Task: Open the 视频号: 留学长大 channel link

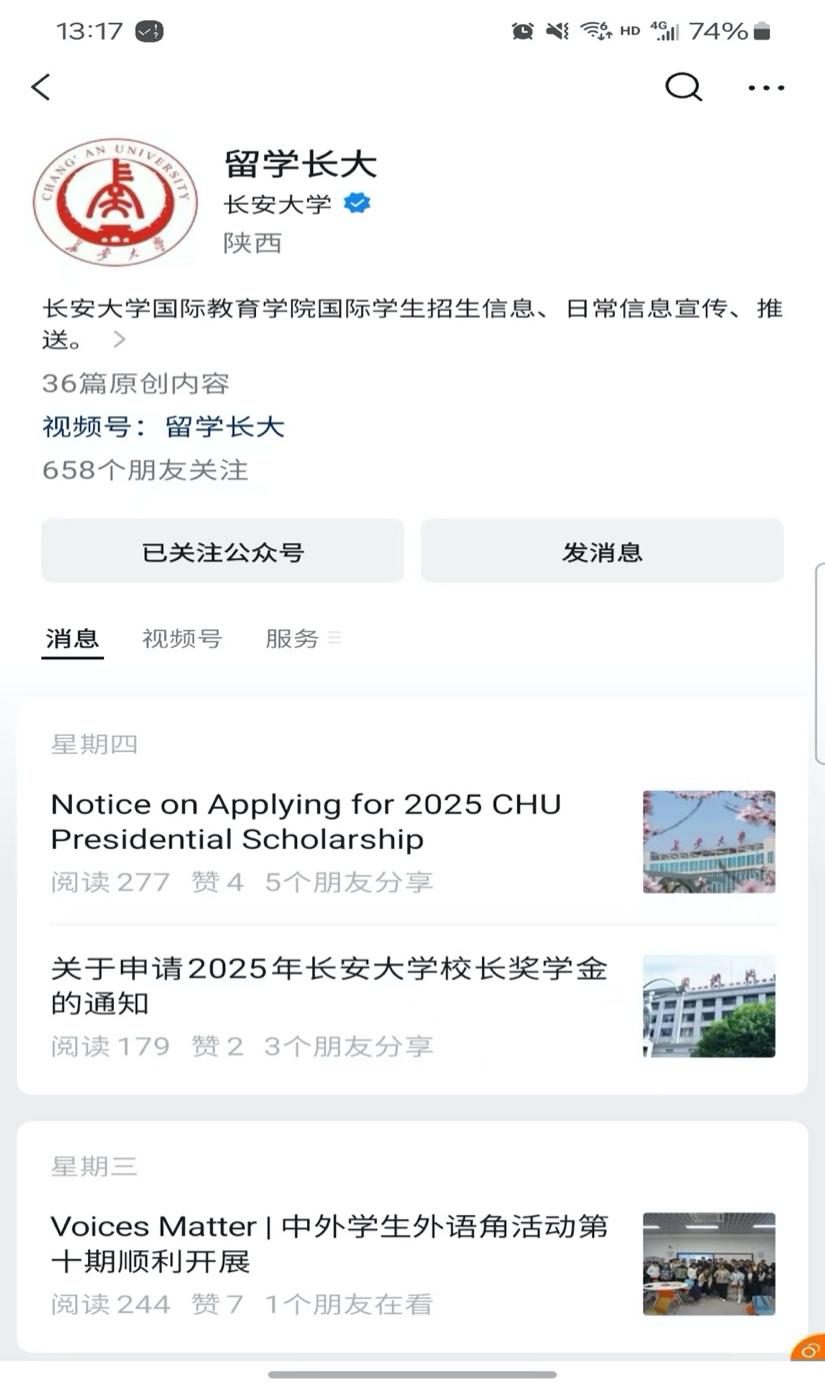Action: [x=224, y=427]
